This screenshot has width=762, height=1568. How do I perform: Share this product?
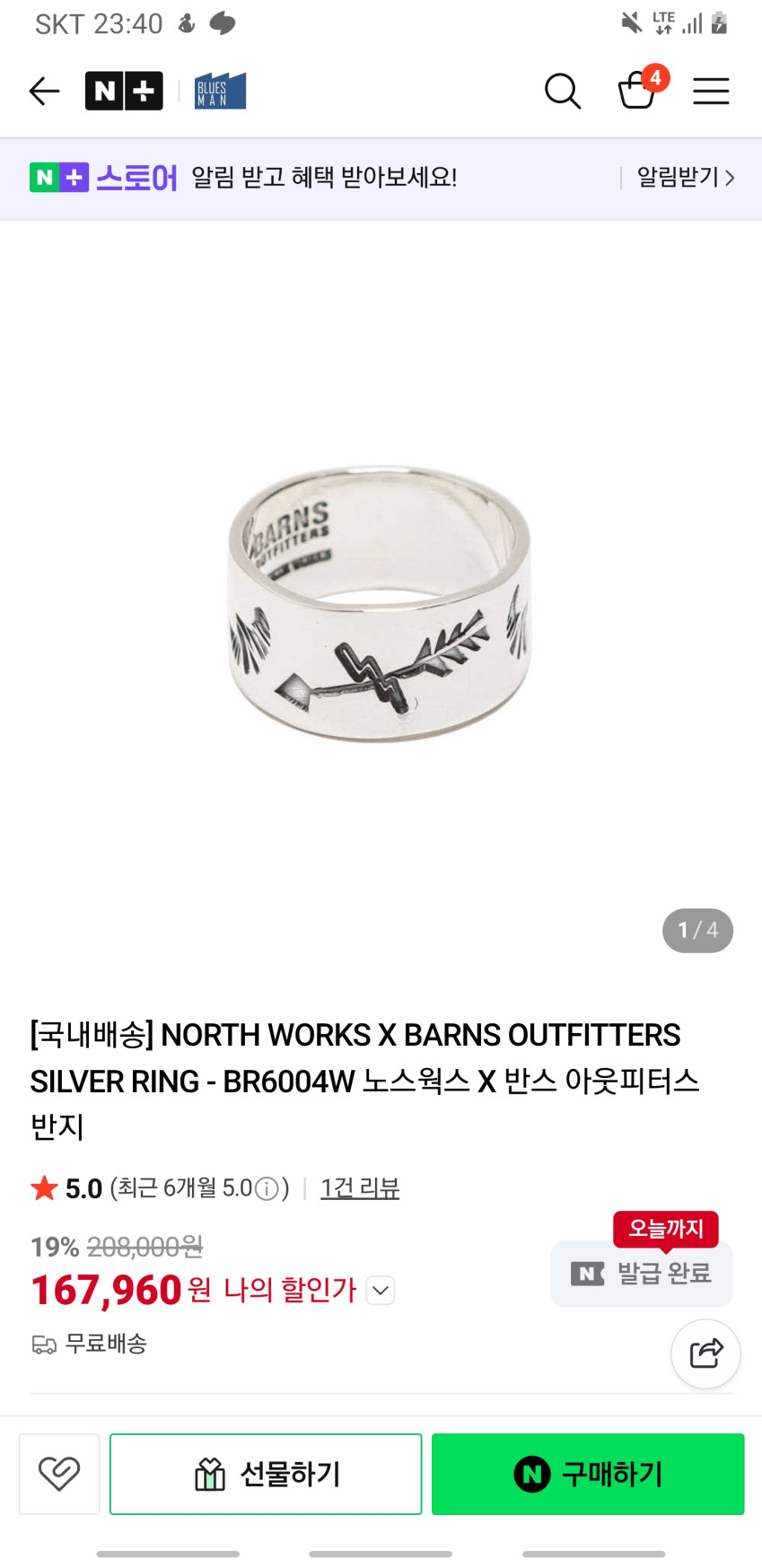pos(705,1353)
